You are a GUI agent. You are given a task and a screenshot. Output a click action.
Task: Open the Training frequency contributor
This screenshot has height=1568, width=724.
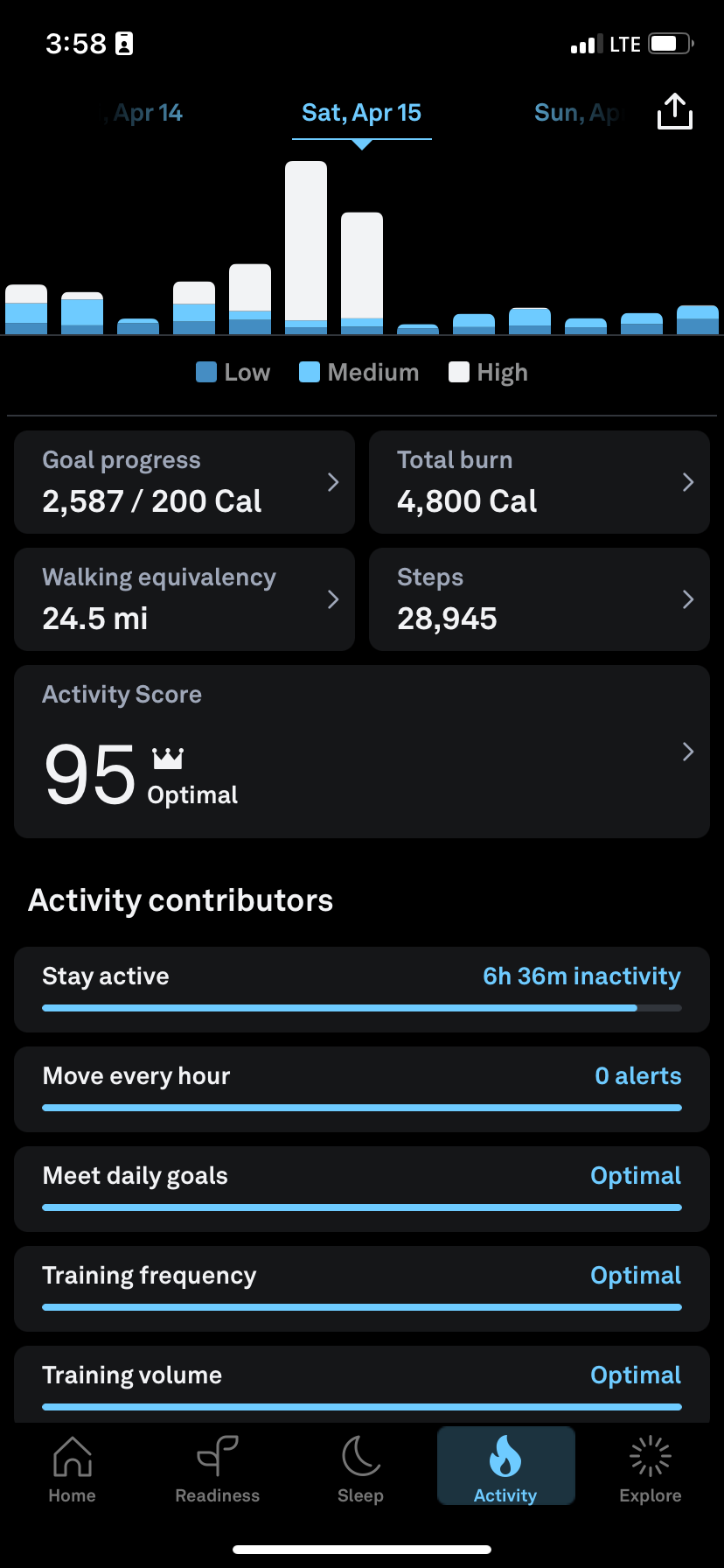tap(362, 1289)
